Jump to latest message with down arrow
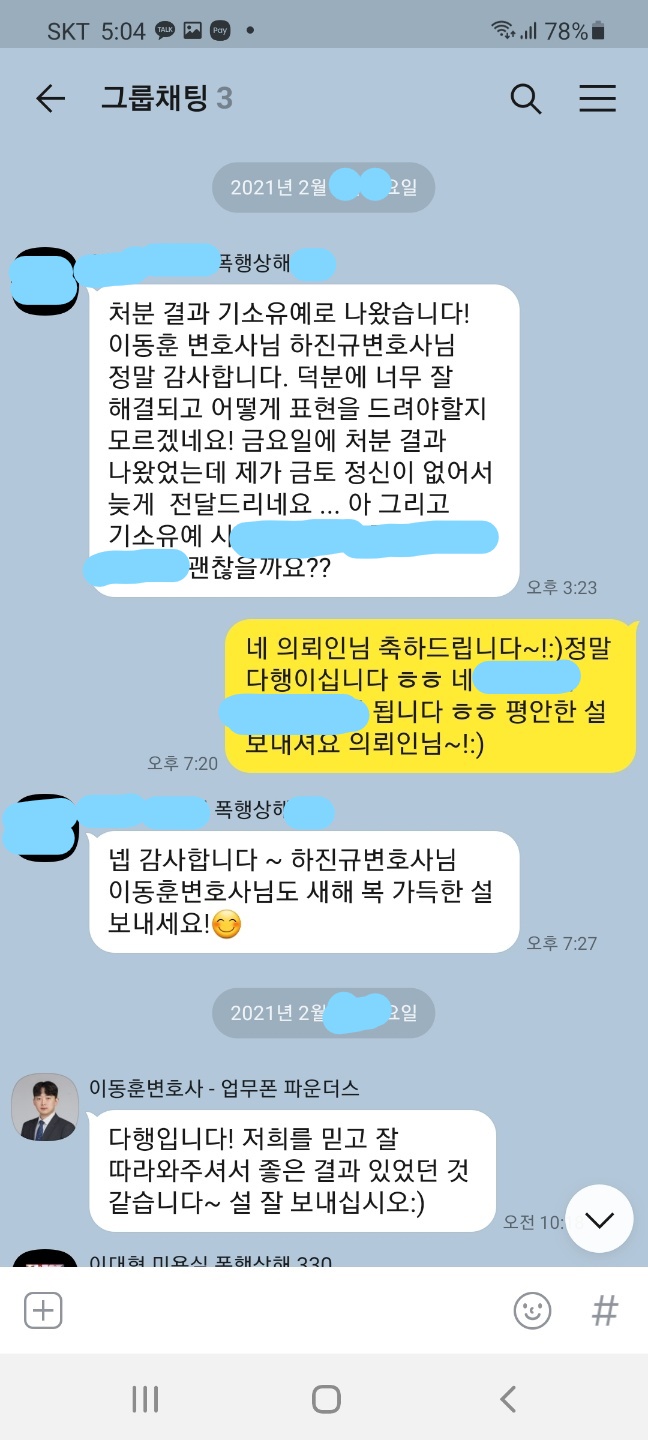This screenshot has width=648, height=1440. 600,1219
